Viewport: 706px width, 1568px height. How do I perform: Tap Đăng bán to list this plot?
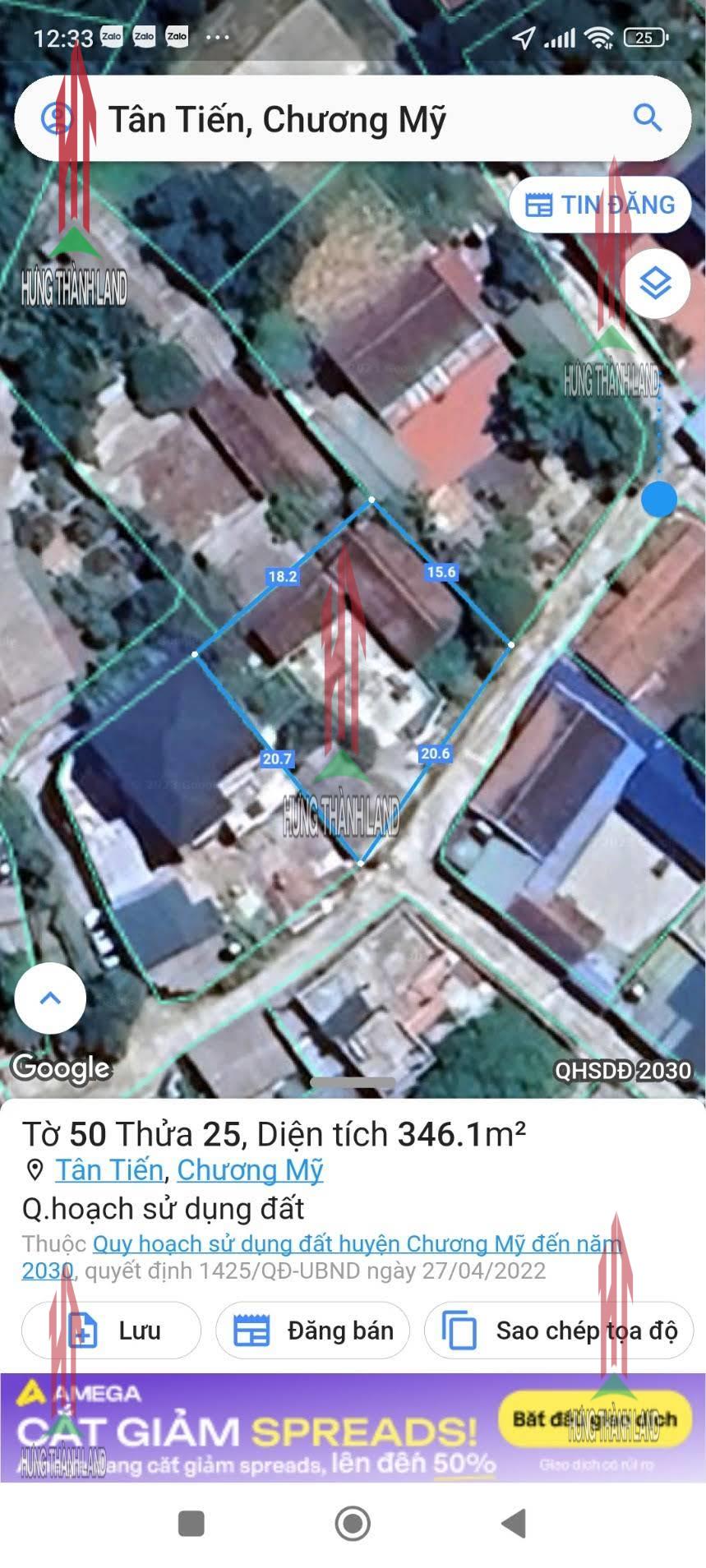coord(312,1330)
